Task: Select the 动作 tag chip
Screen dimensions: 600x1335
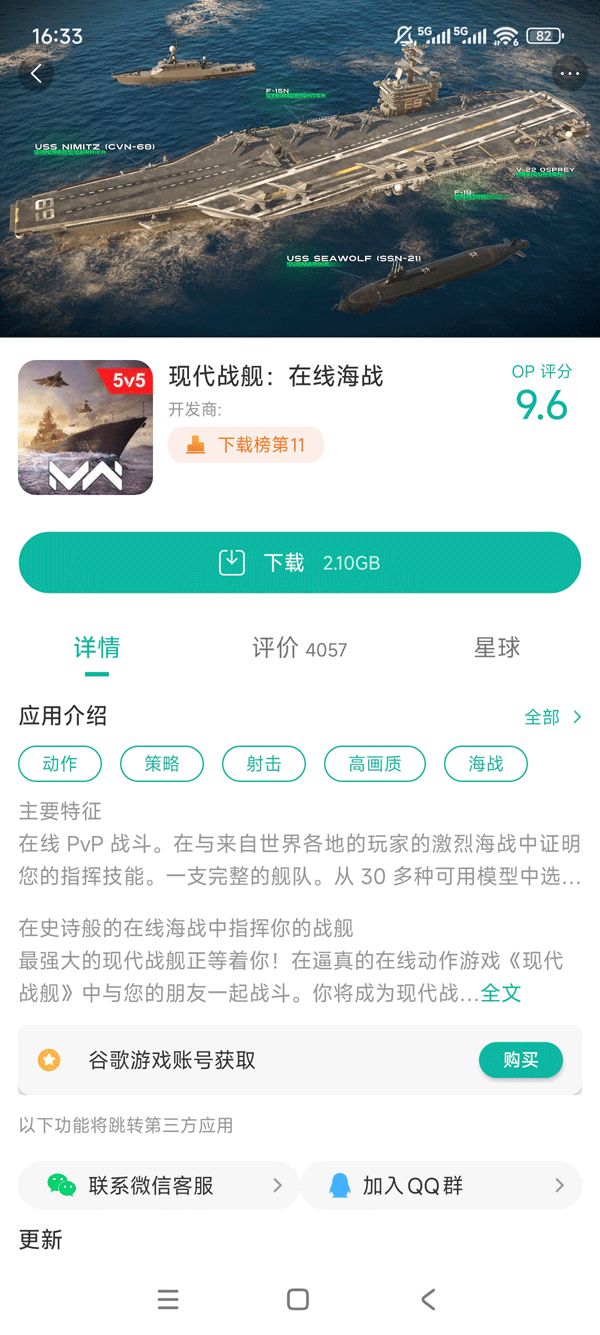Action: click(x=60, y=764)
